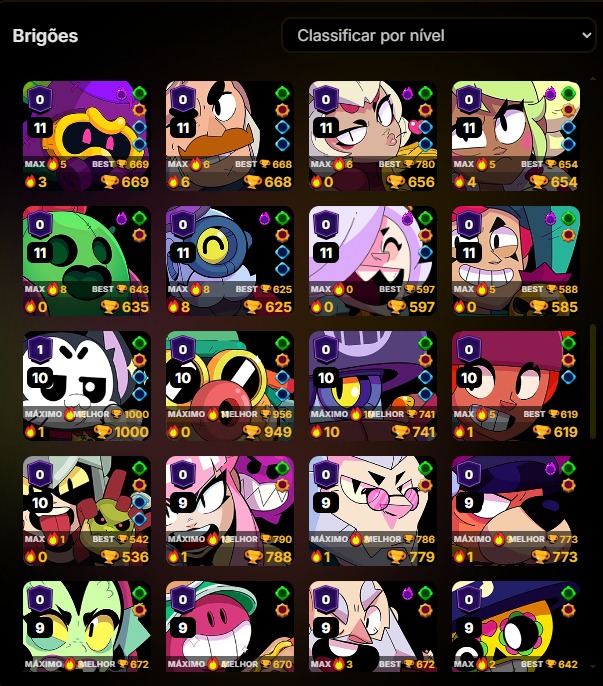Open the 'Classificar por nível' sort dropdown

[438, 36]
